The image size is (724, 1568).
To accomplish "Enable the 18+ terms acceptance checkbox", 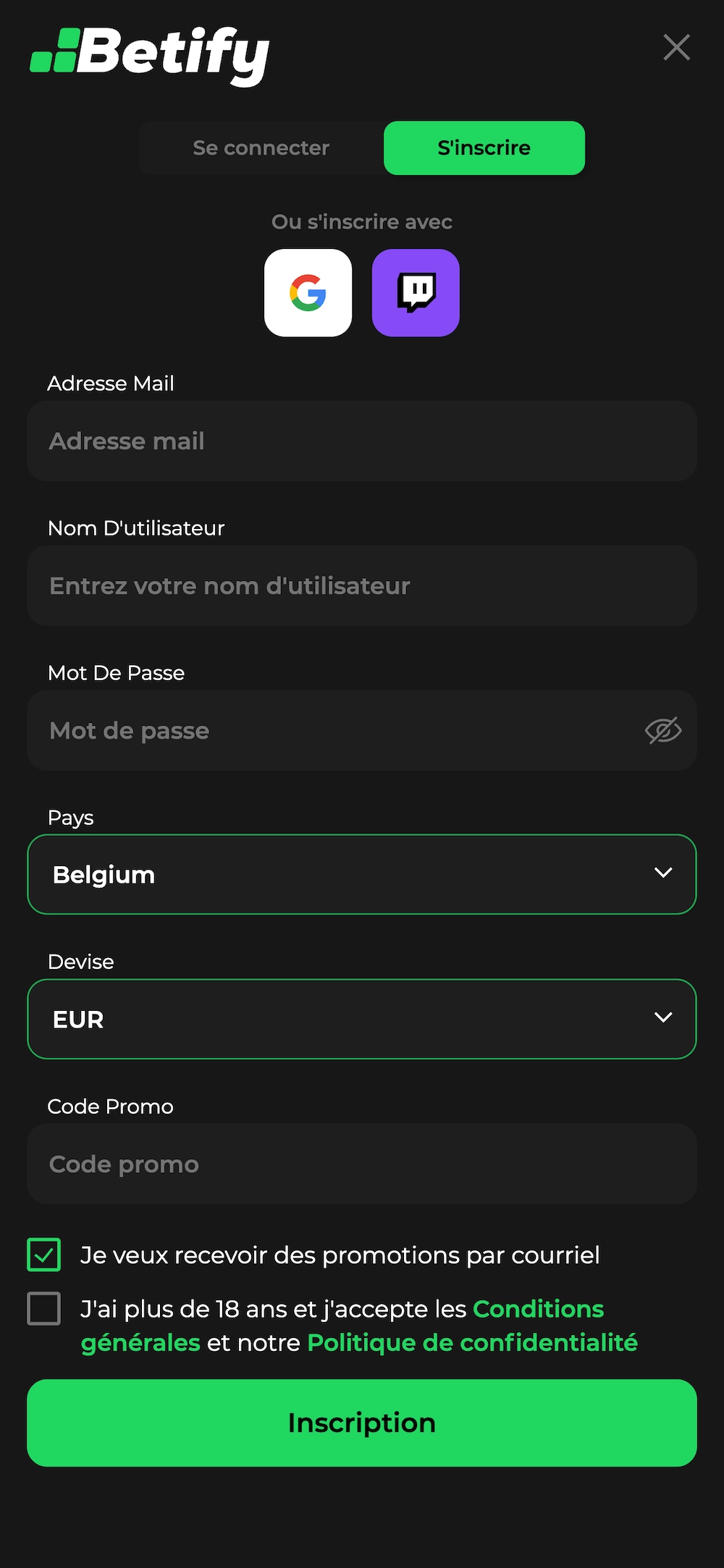I will [x=43, y=1309].
